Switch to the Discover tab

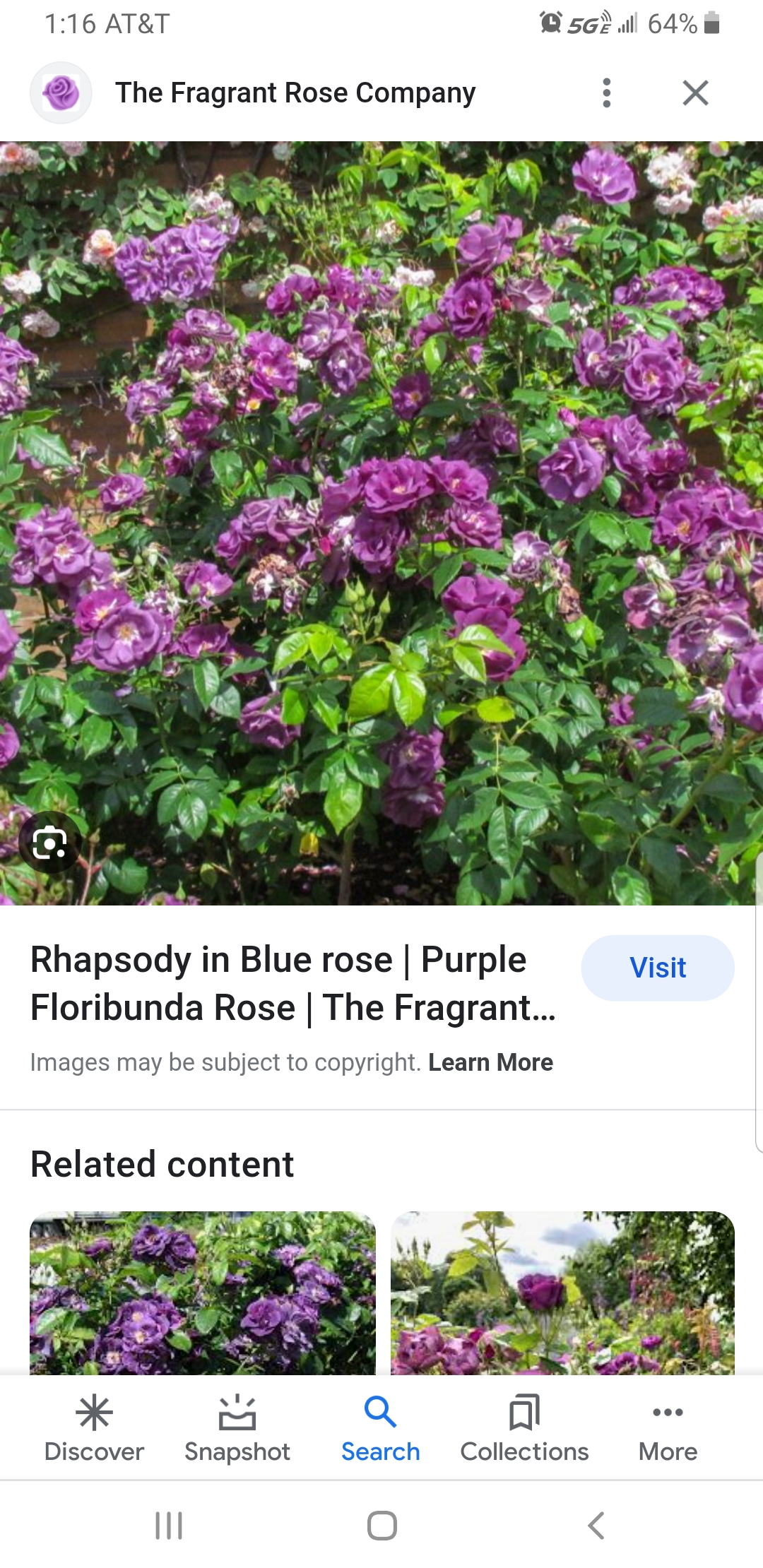(x=94, y=1428)
